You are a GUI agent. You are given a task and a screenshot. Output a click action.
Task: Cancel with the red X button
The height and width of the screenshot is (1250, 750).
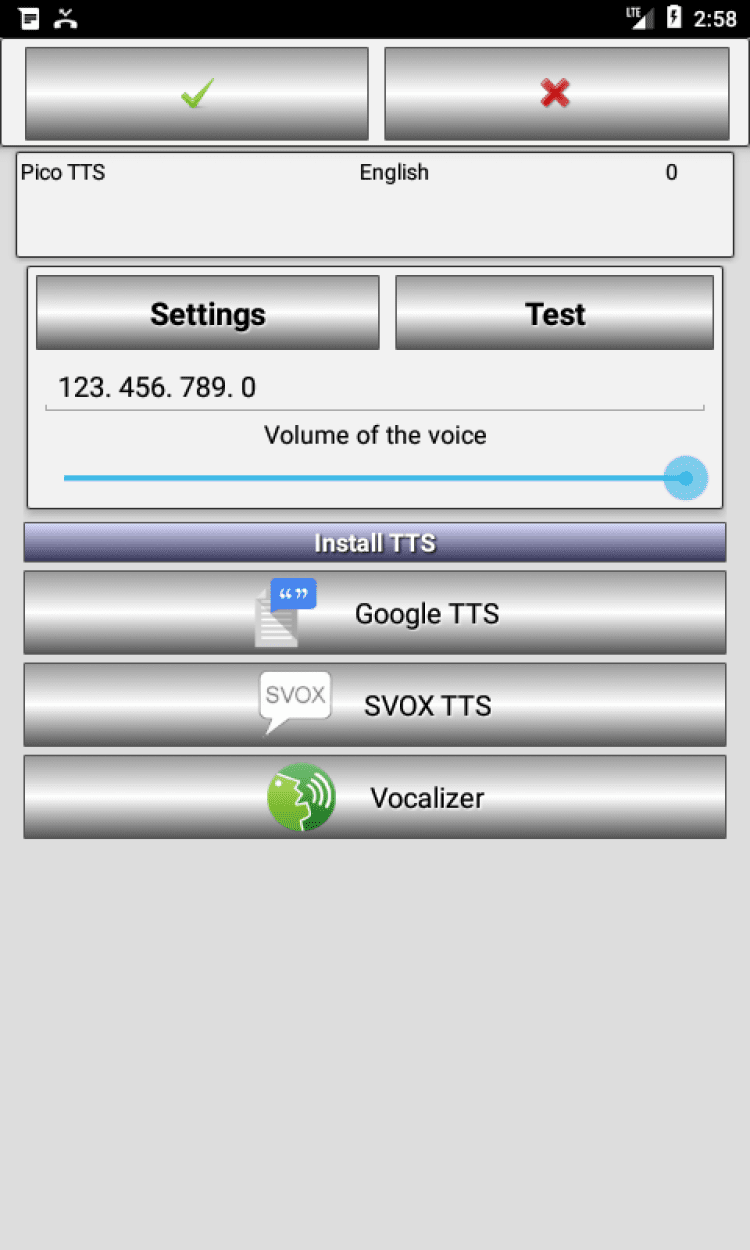[556, 94]
